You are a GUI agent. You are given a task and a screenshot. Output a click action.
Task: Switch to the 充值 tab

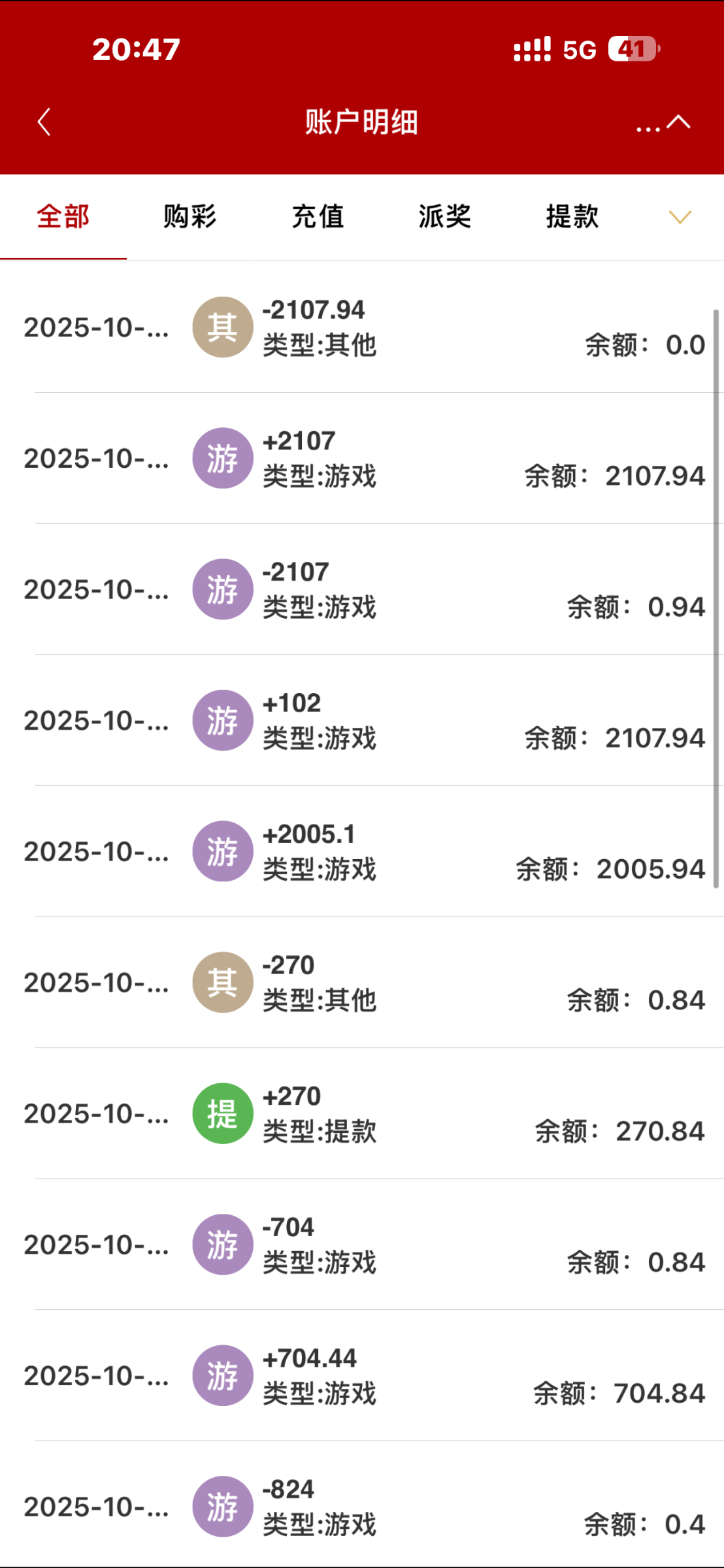click(318, 217)
